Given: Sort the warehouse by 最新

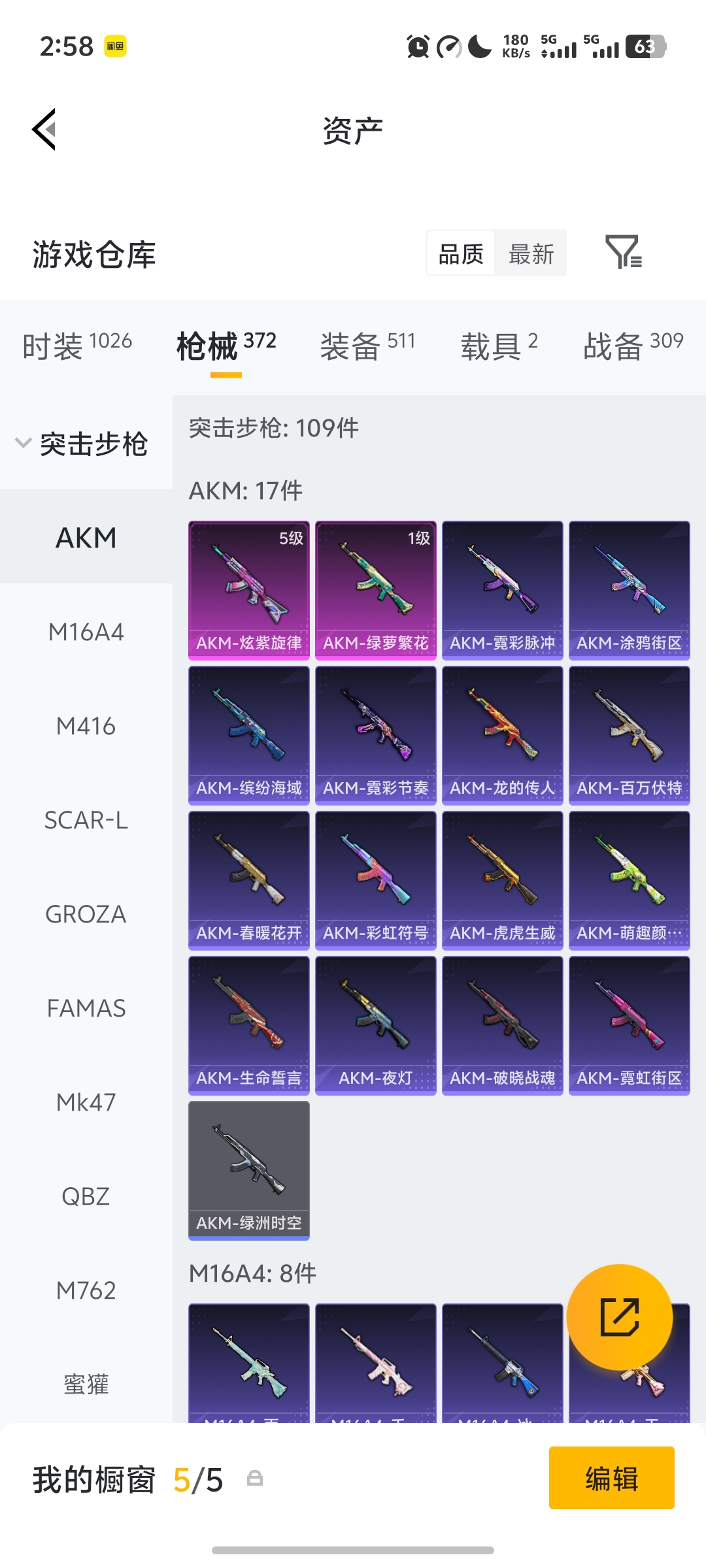Looking at the screenshot, I should [x=531, y=253].
